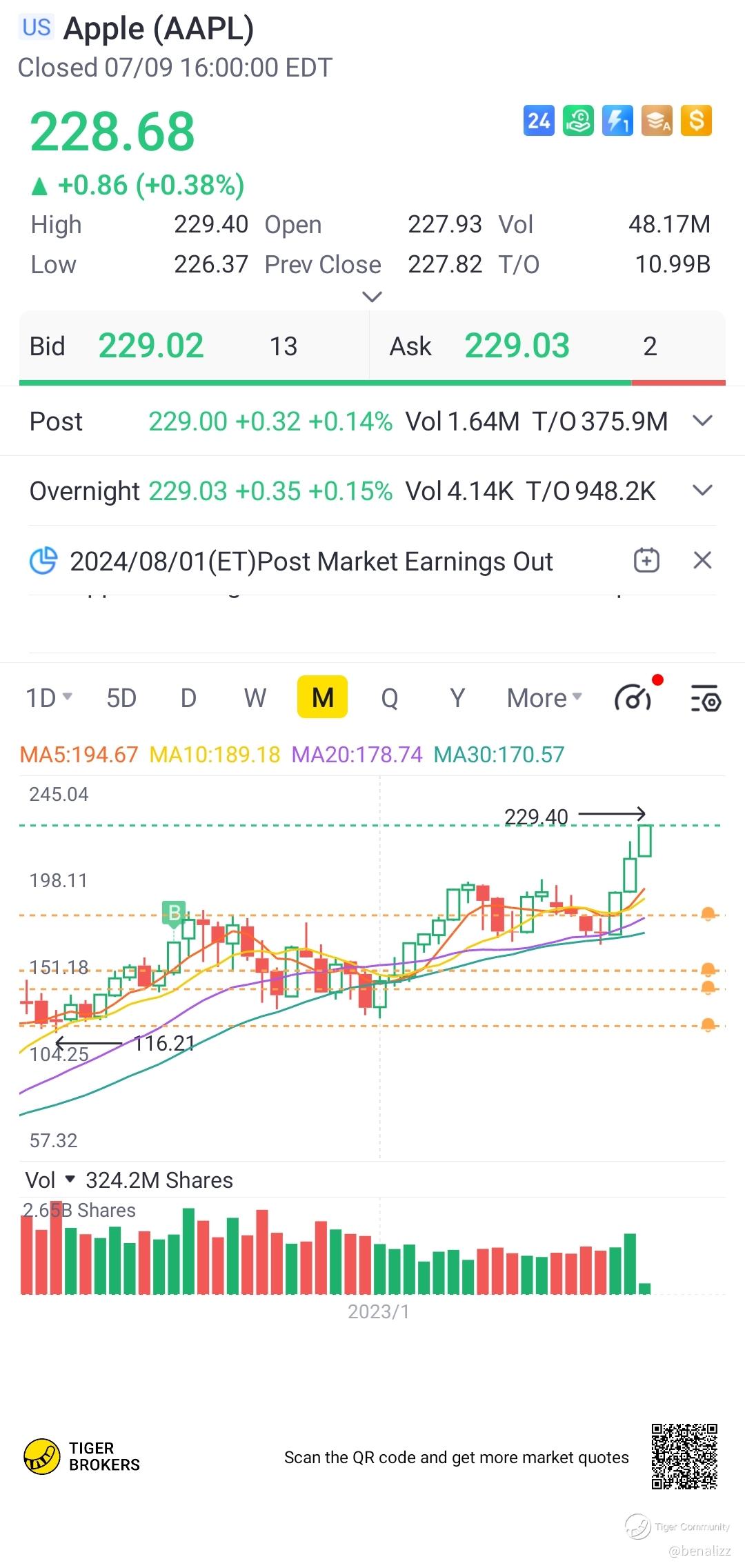Switch to the quarterly Q chart
The height and width of the screenshot is (1568, 745).
(x=390, y=698)
